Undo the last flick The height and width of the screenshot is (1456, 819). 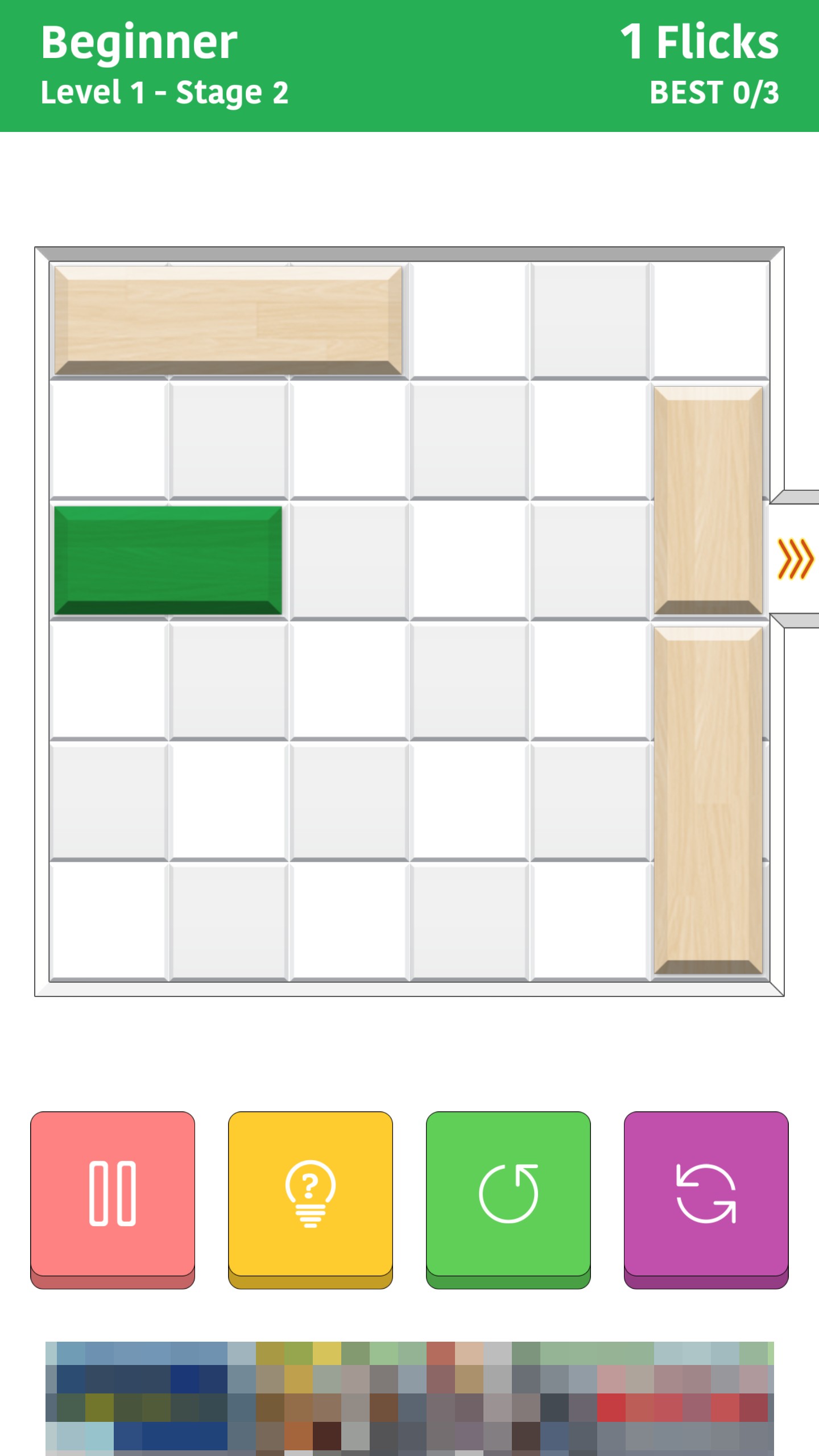coord(508,1194)
